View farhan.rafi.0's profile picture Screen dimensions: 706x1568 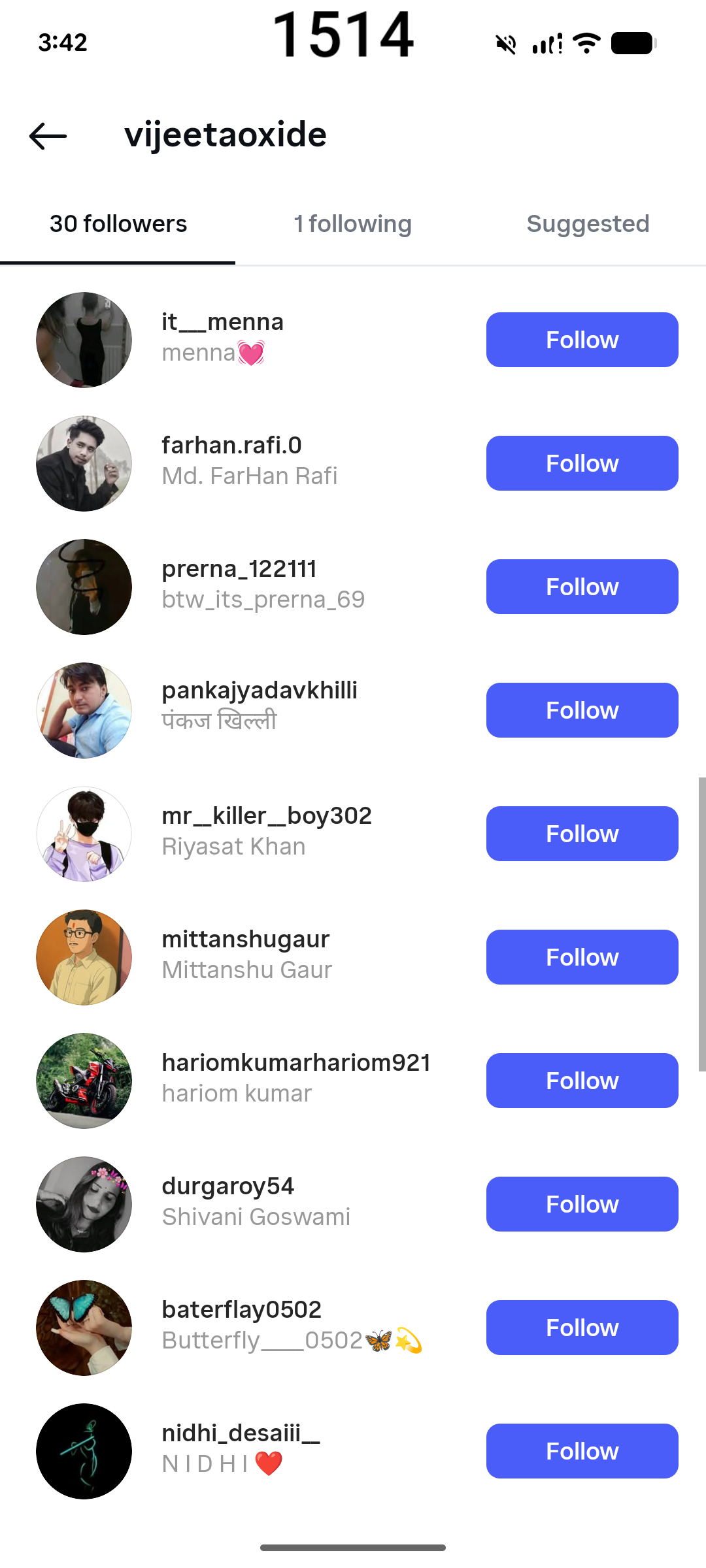84,464
